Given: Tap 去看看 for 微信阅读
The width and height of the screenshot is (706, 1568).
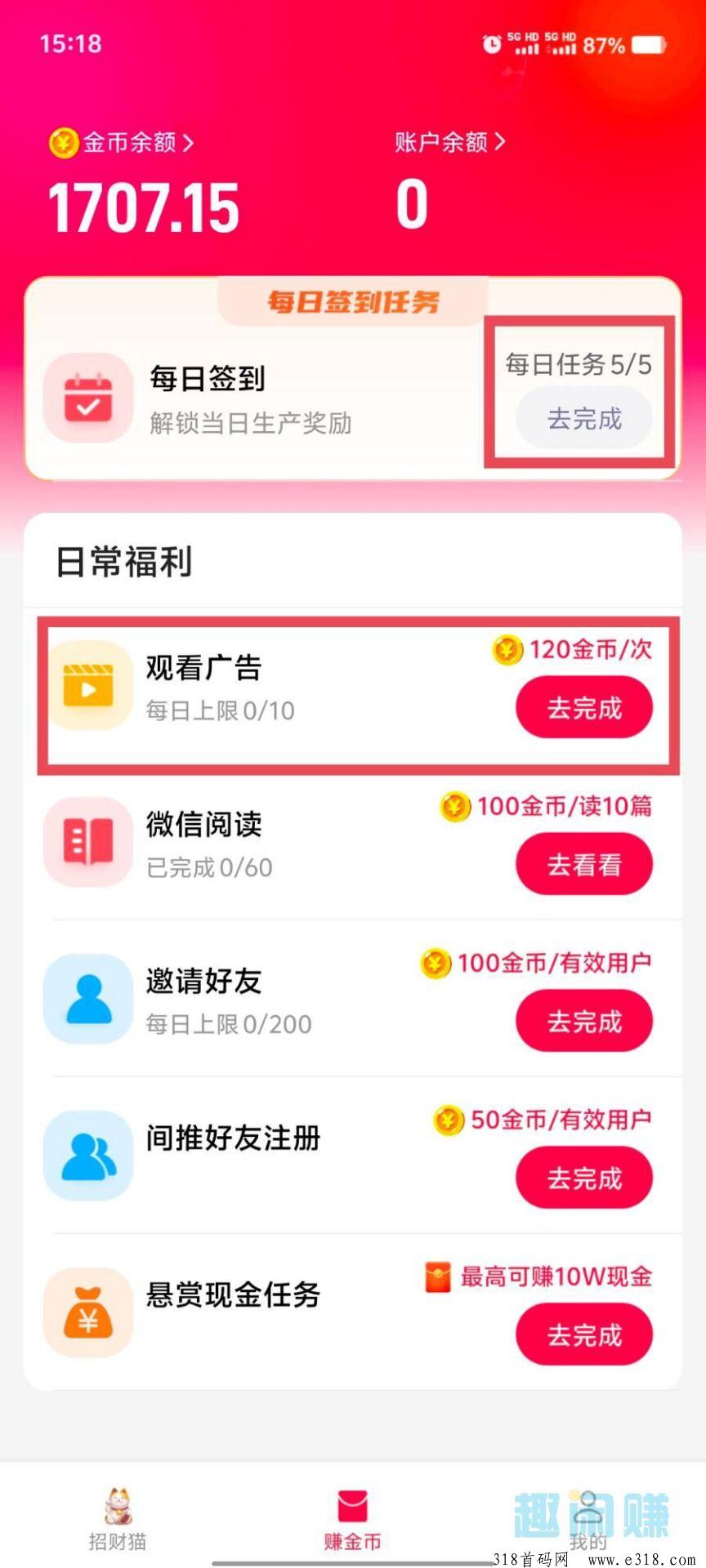Looking at the screenshot, I should point(583,865).
